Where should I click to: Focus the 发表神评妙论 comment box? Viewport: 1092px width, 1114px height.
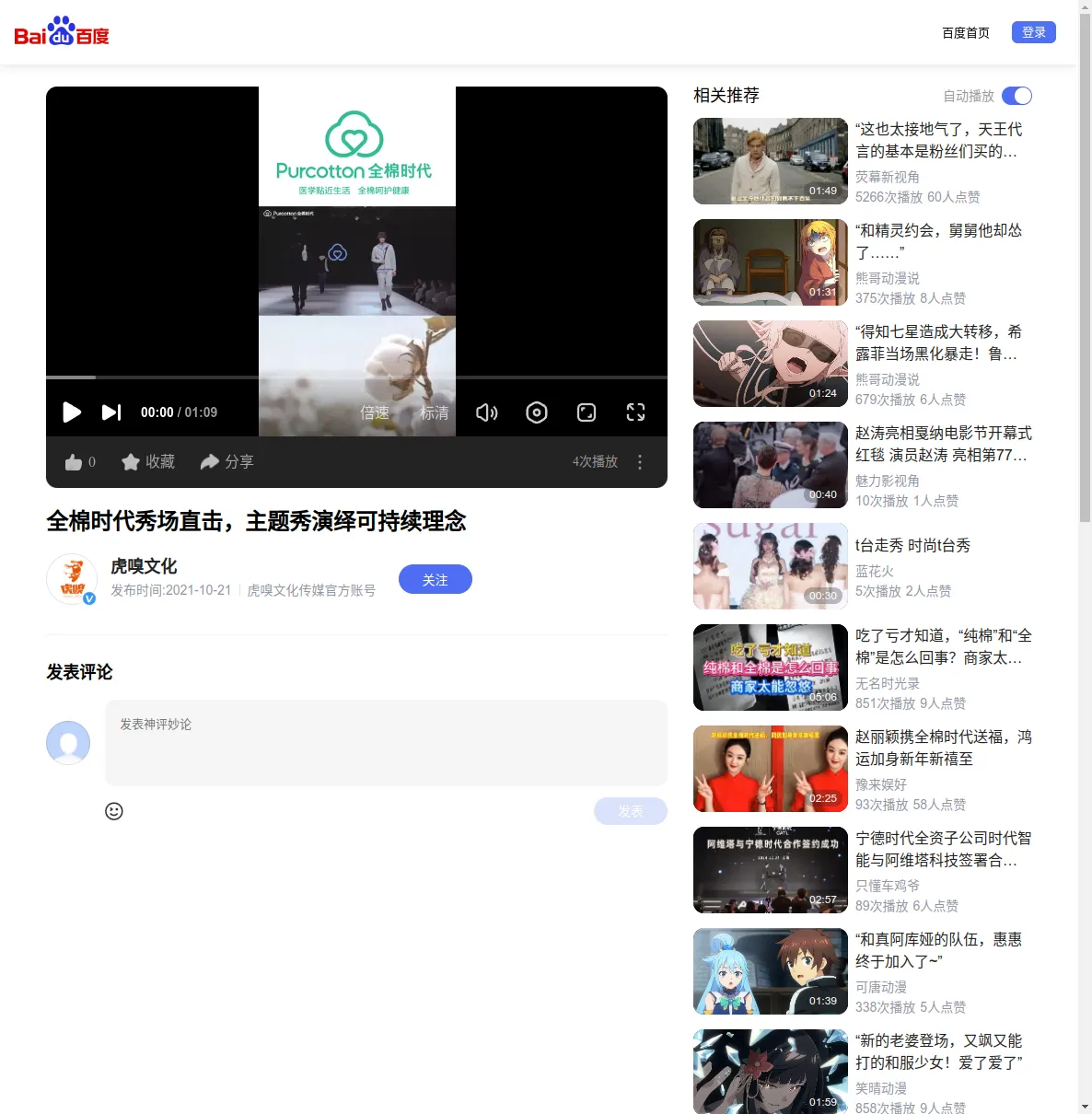[x=386, y=742]
